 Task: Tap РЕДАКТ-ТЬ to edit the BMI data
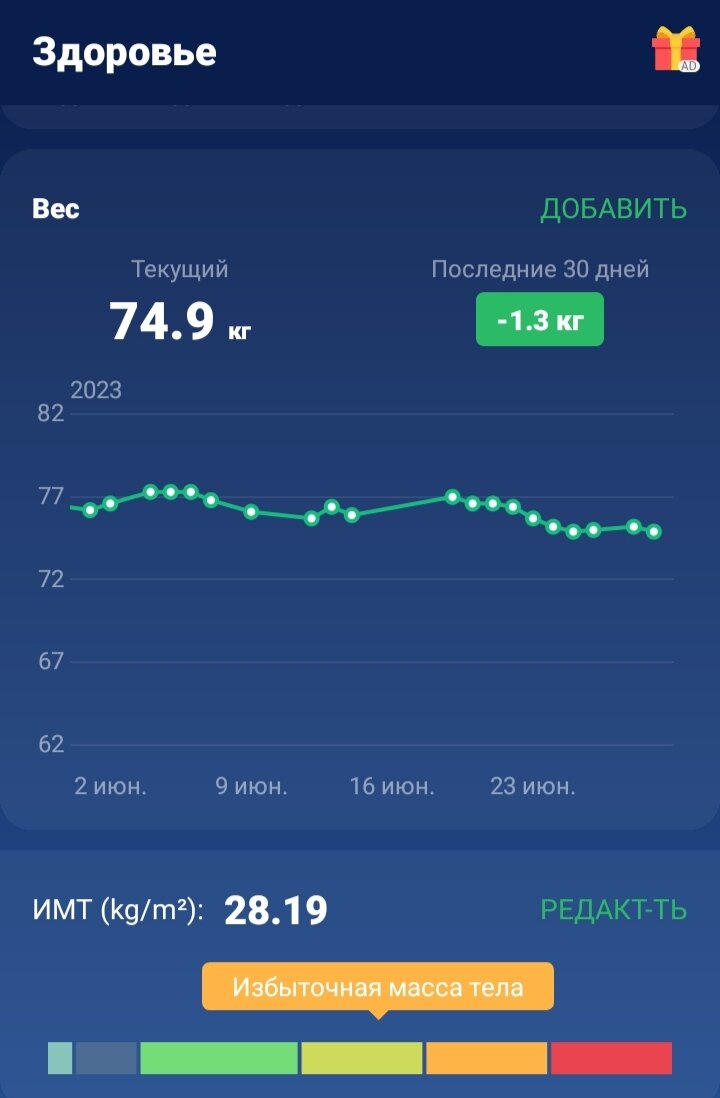(x=614, y=910)
